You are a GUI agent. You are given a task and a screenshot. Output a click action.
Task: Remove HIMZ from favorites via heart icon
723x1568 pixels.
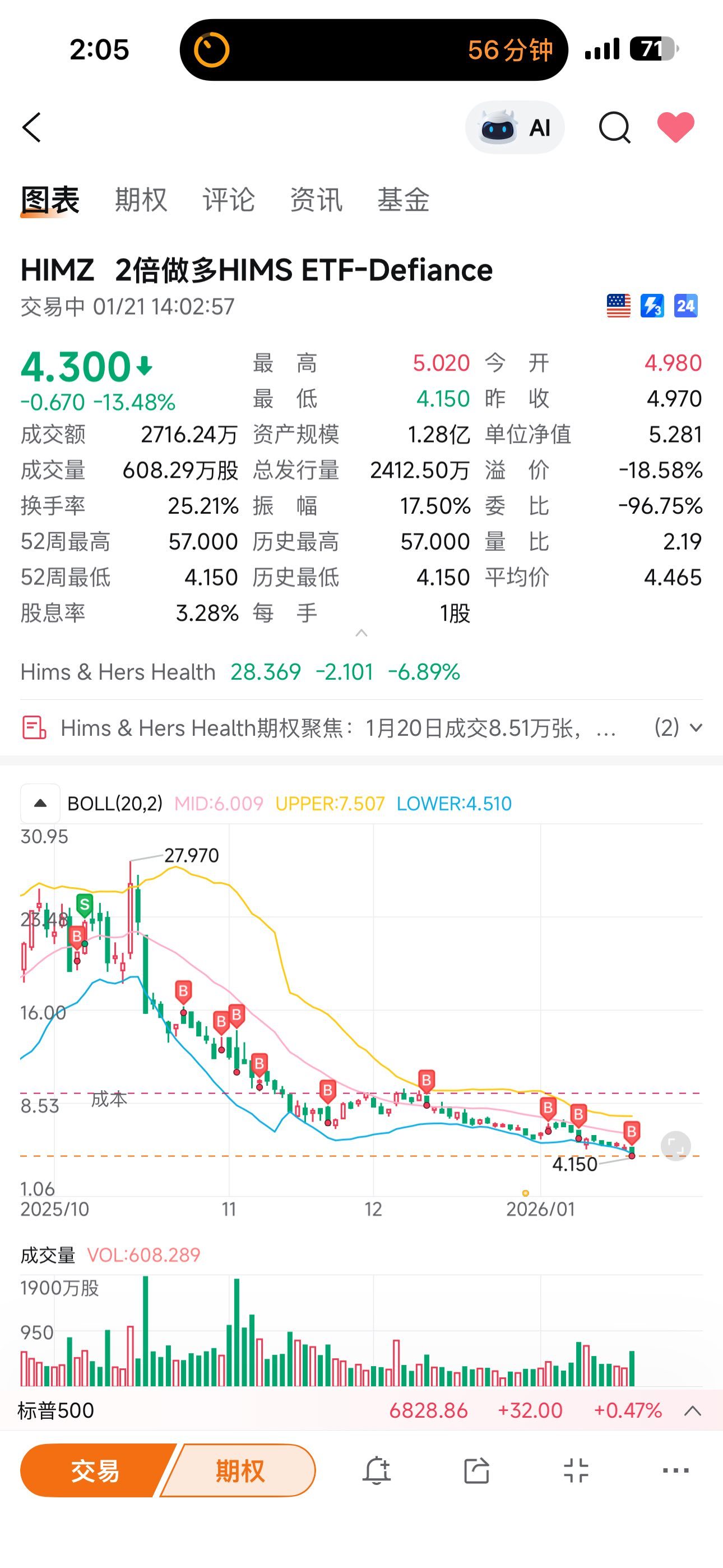tap(675, 127)
